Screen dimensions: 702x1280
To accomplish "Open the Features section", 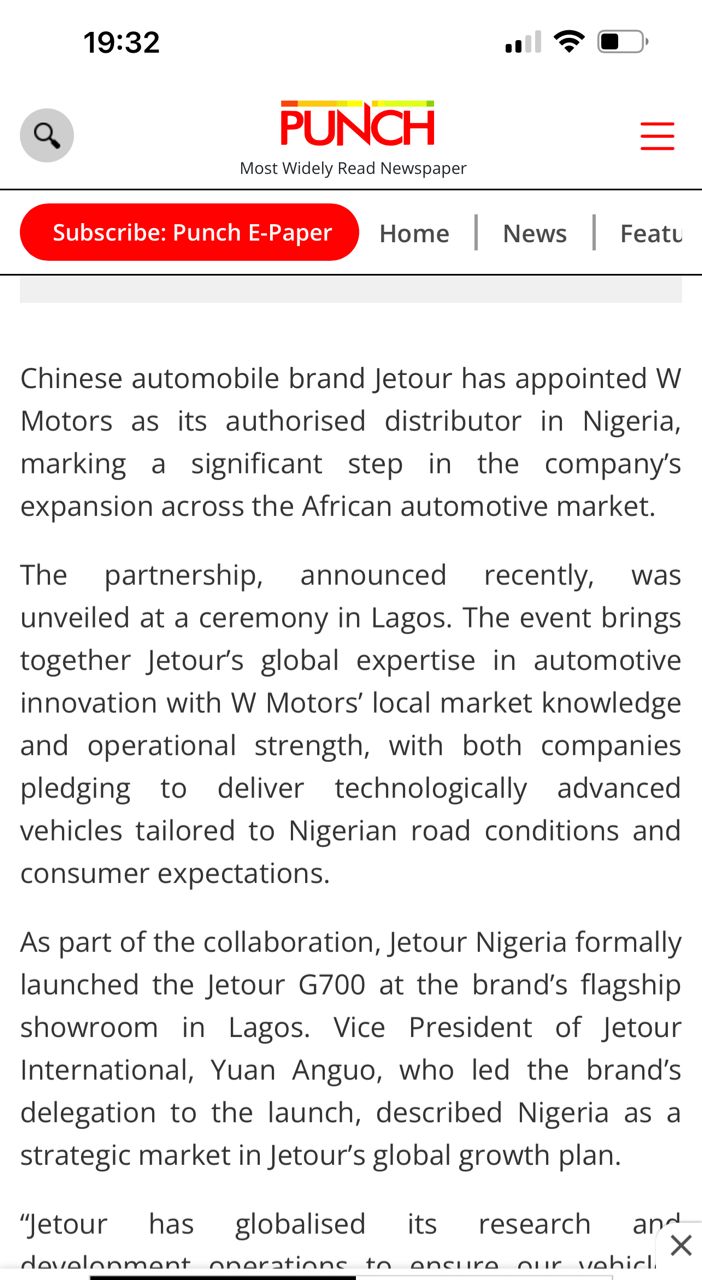I will [650, 234].
